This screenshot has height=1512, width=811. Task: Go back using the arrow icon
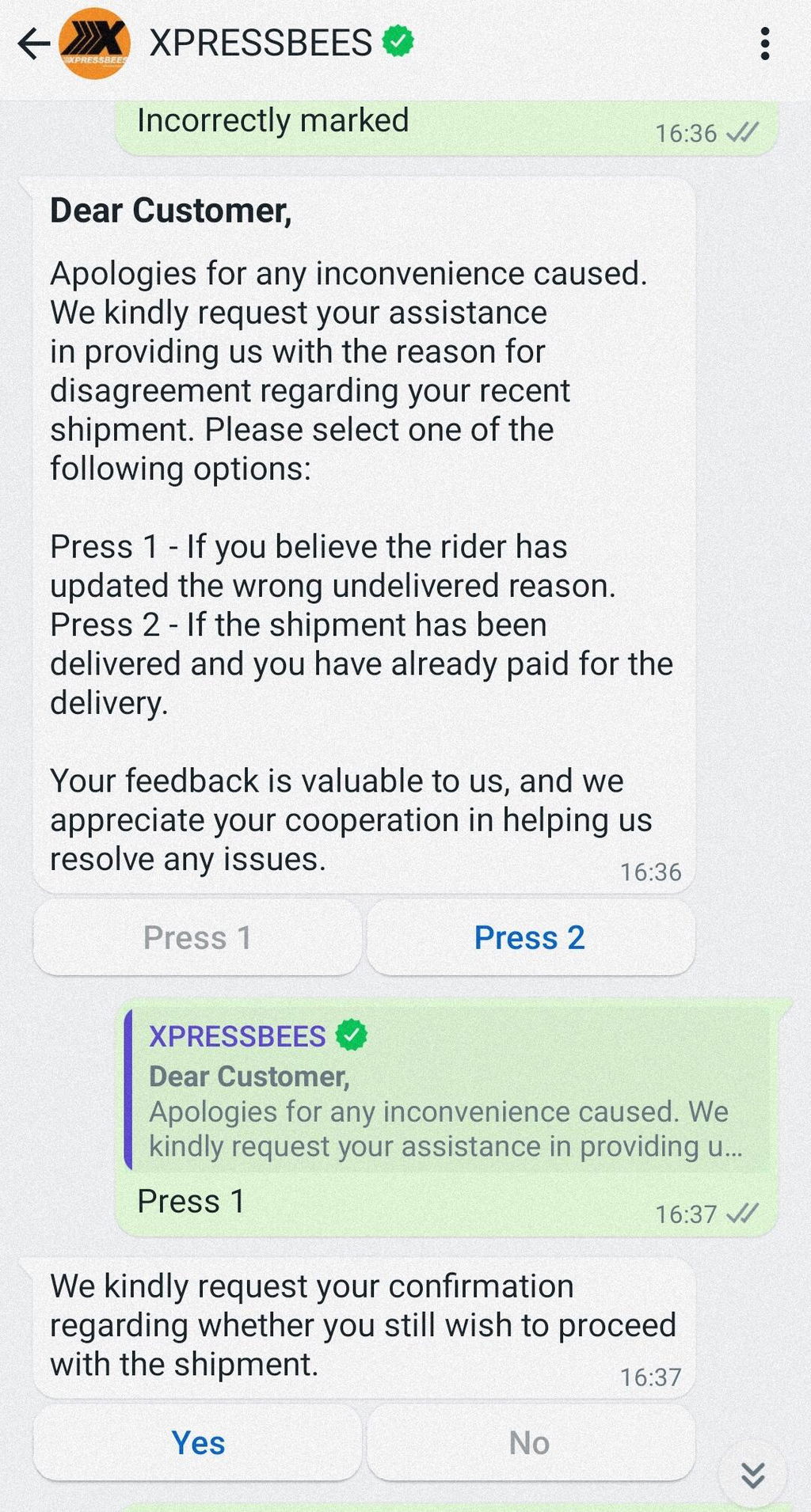point(34,44)
